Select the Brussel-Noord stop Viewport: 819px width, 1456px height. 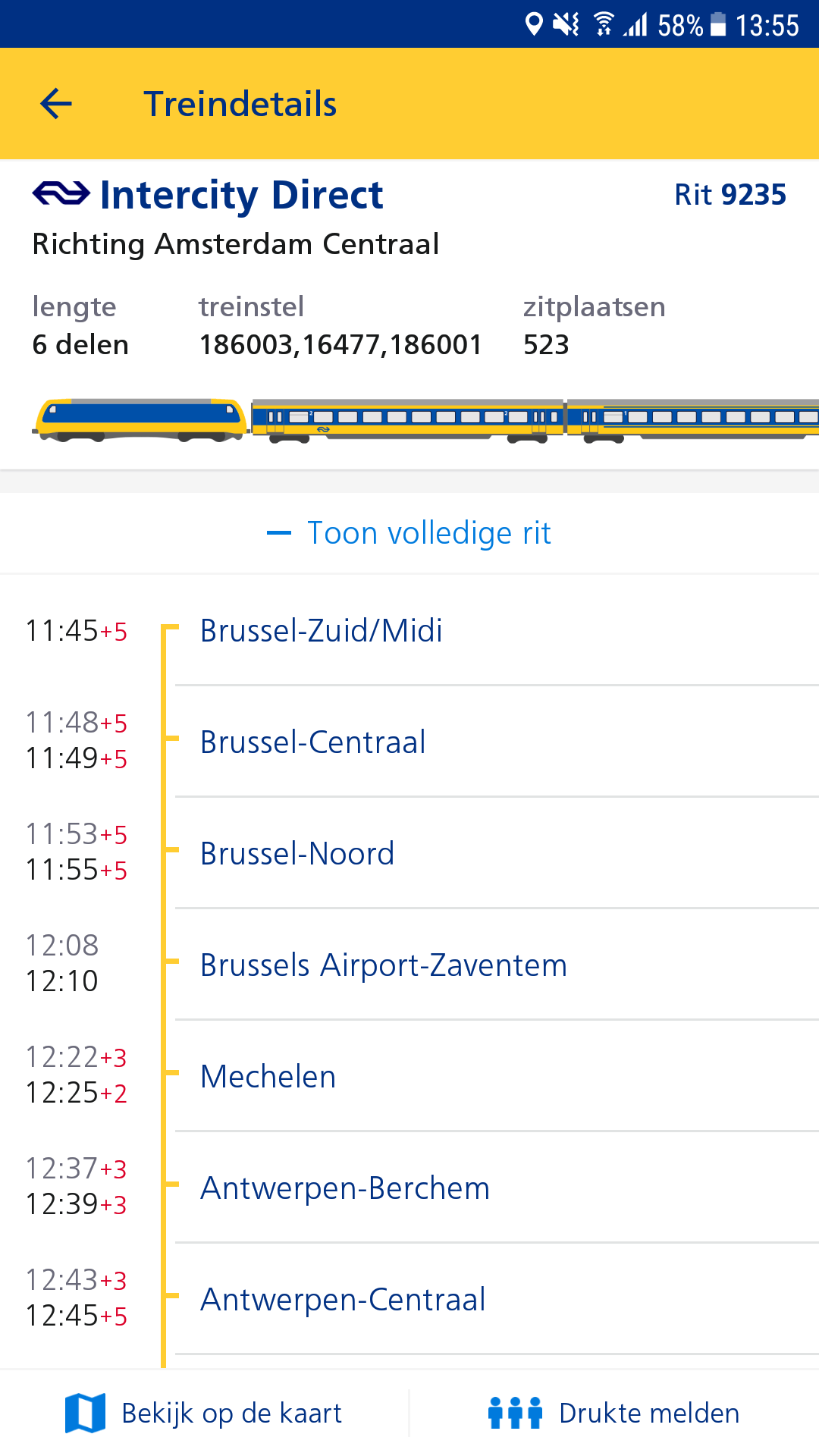(x=409, y=852)
